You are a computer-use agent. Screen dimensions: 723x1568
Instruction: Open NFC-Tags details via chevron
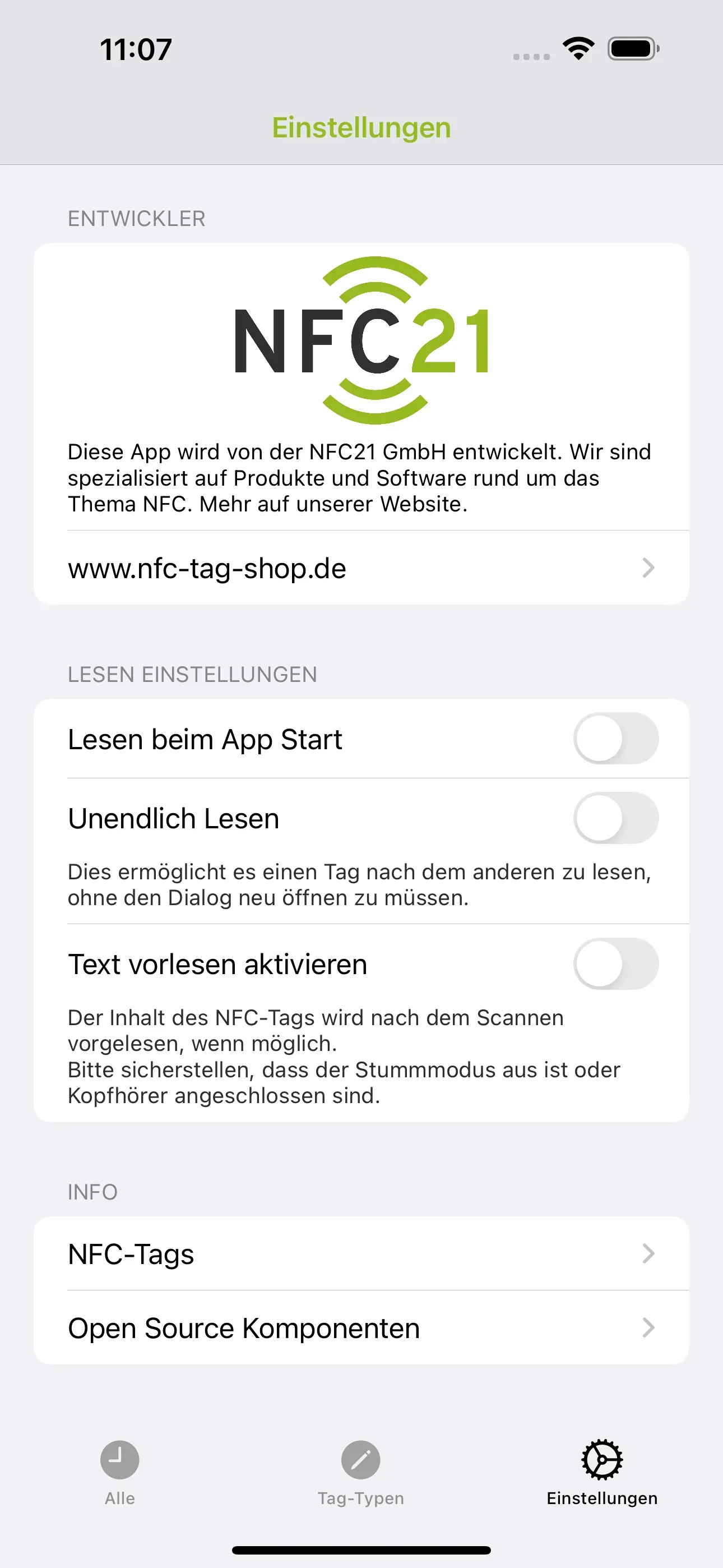pyautogui.click(x=649, y=1254)
